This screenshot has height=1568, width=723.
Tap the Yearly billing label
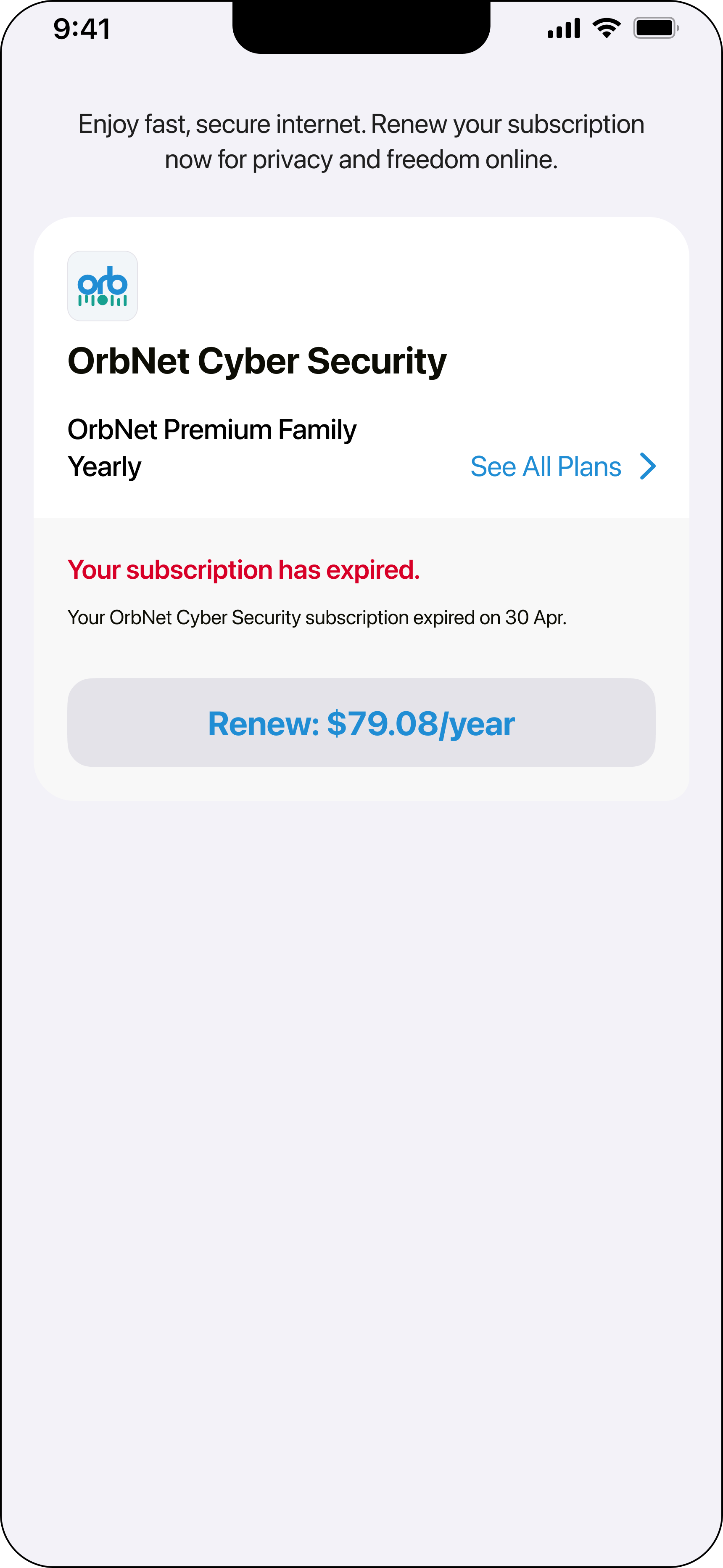tap(104, 466)
